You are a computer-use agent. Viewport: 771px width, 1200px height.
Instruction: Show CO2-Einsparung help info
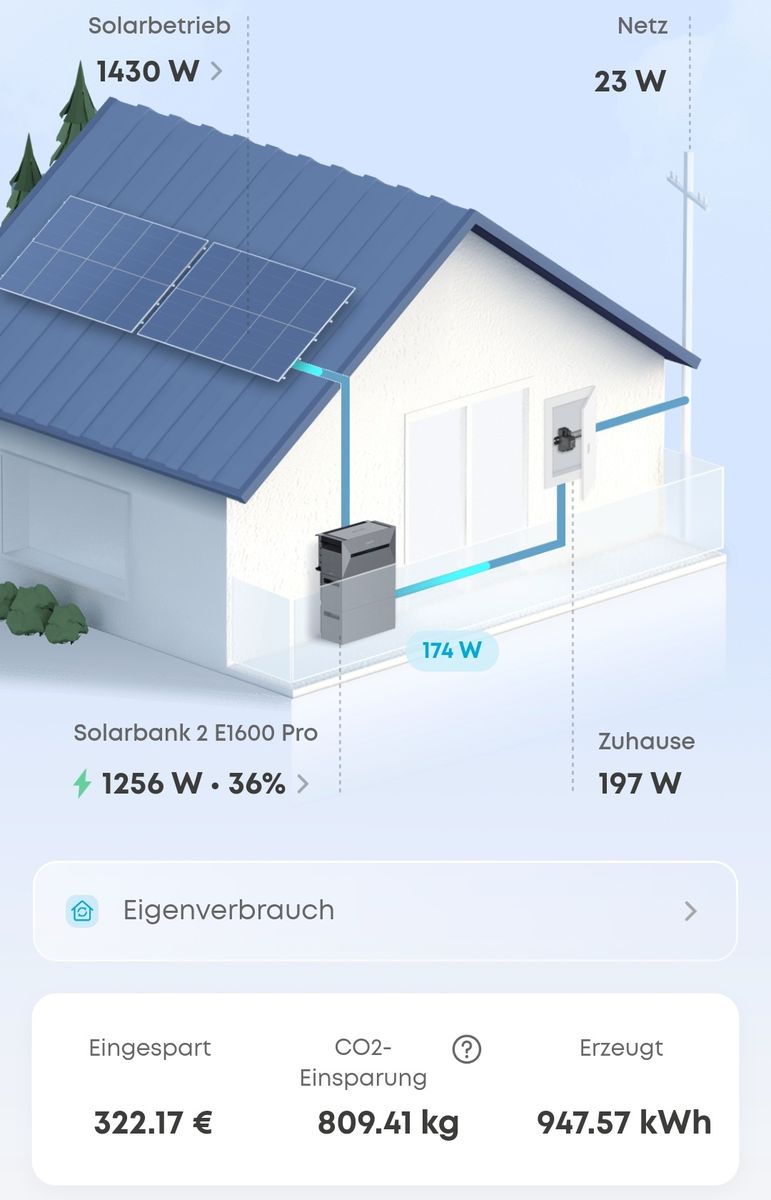[467, 1049]
